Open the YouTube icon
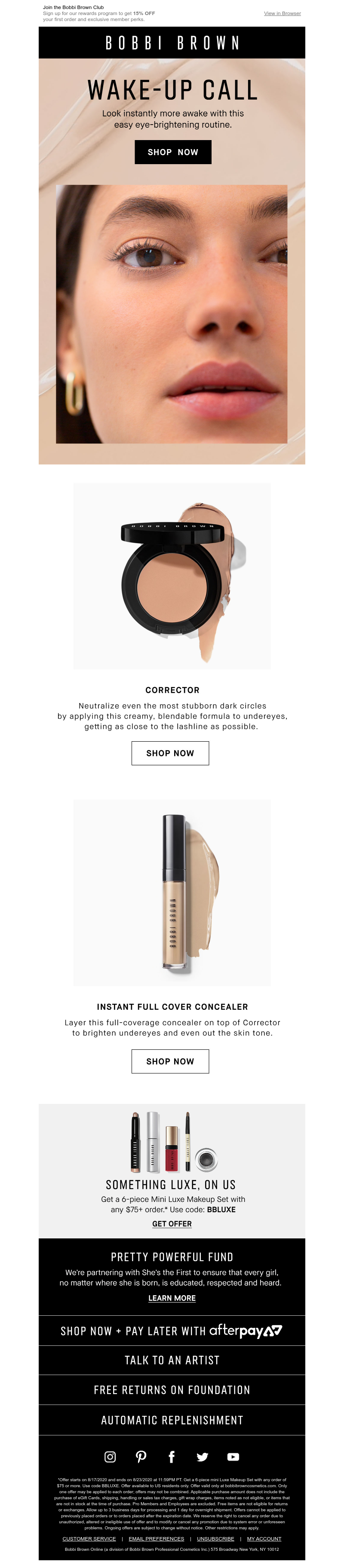The height and width of the screenshot is (1568, 344). coord(233,1457)
